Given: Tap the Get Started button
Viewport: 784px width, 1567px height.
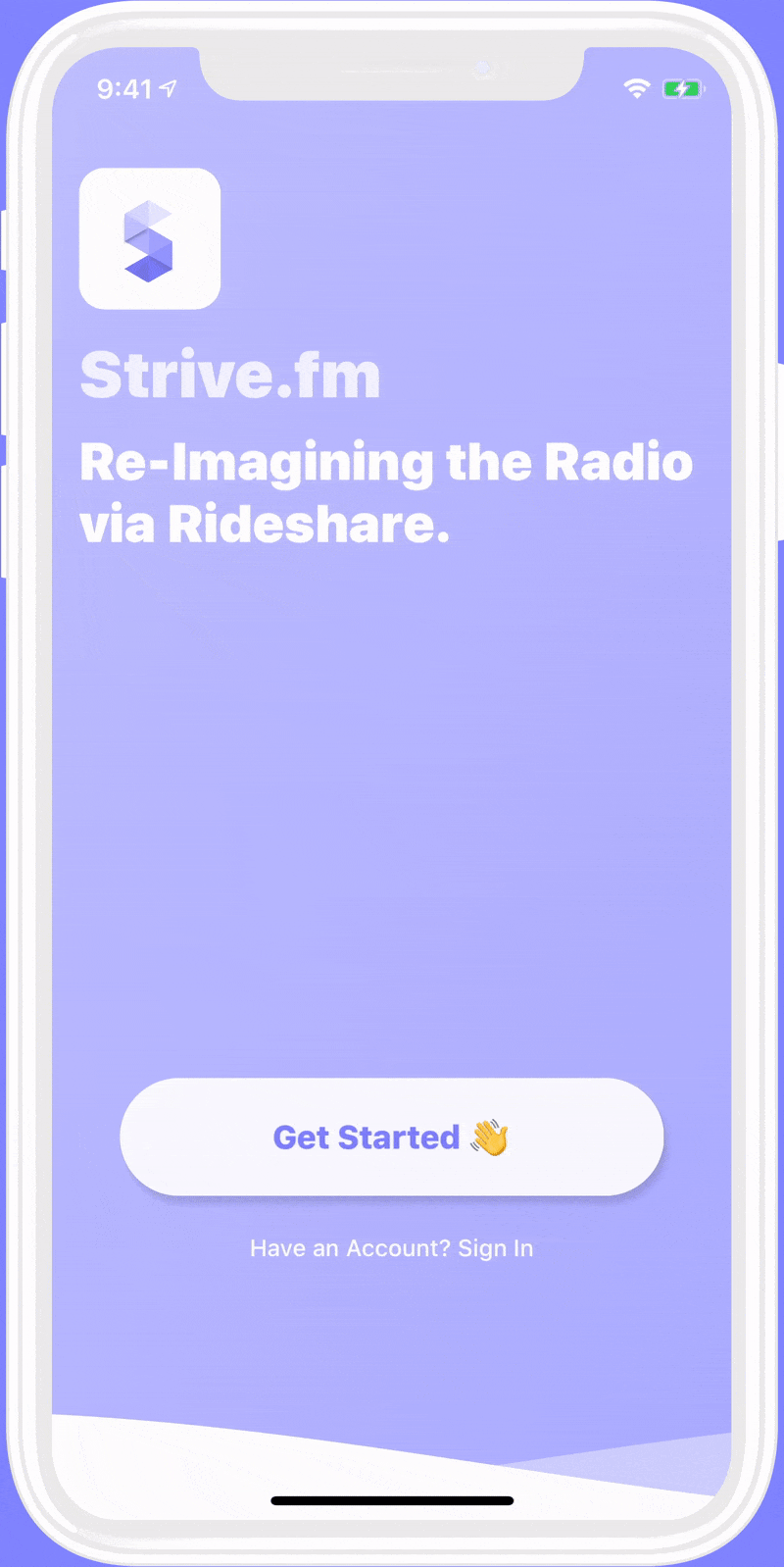Looking at the screenshot, I should point(391,1137).
